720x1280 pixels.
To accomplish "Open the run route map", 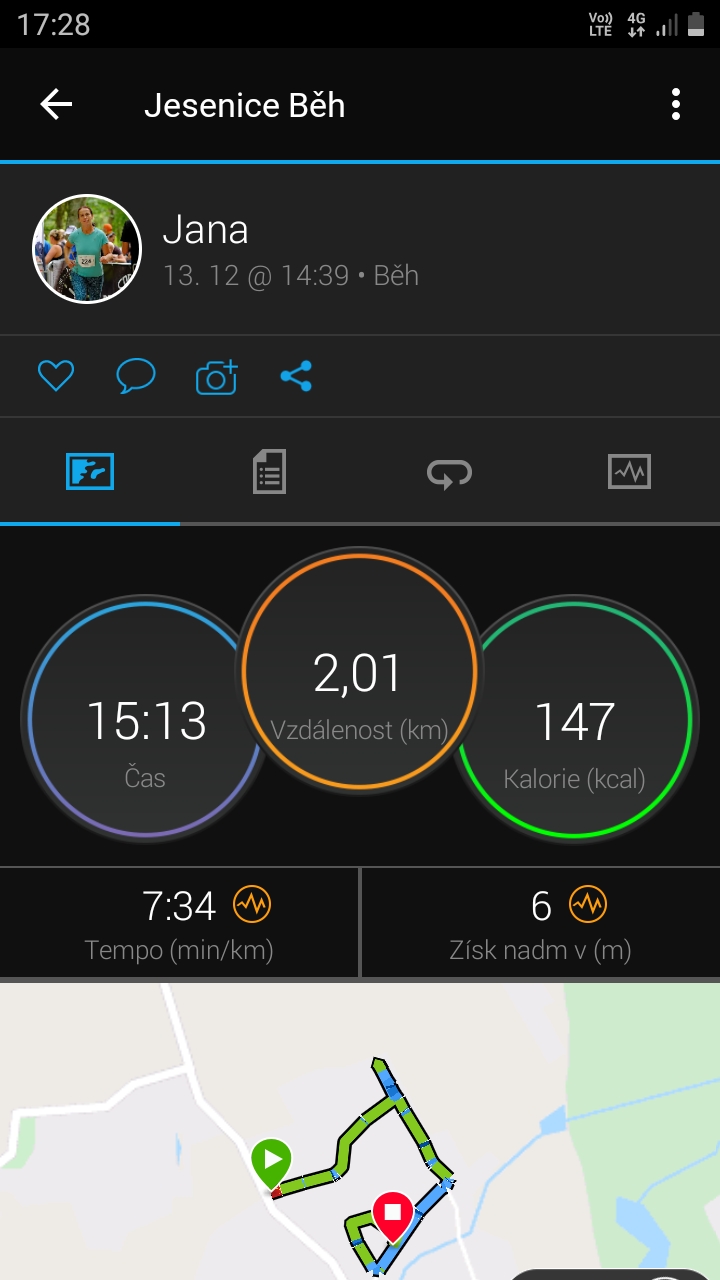I will point(360,1131).
